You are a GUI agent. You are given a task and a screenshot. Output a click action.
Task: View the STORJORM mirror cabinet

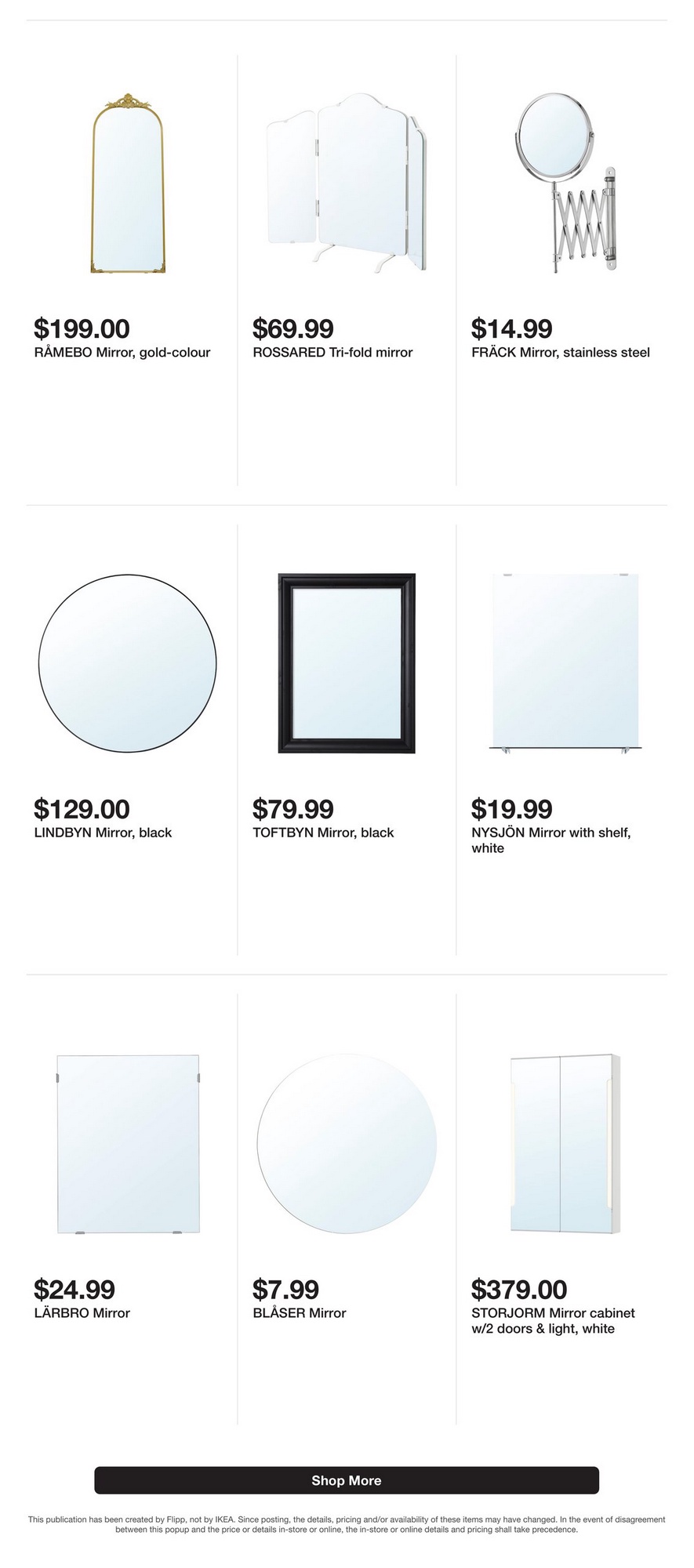pos(565,1209)
